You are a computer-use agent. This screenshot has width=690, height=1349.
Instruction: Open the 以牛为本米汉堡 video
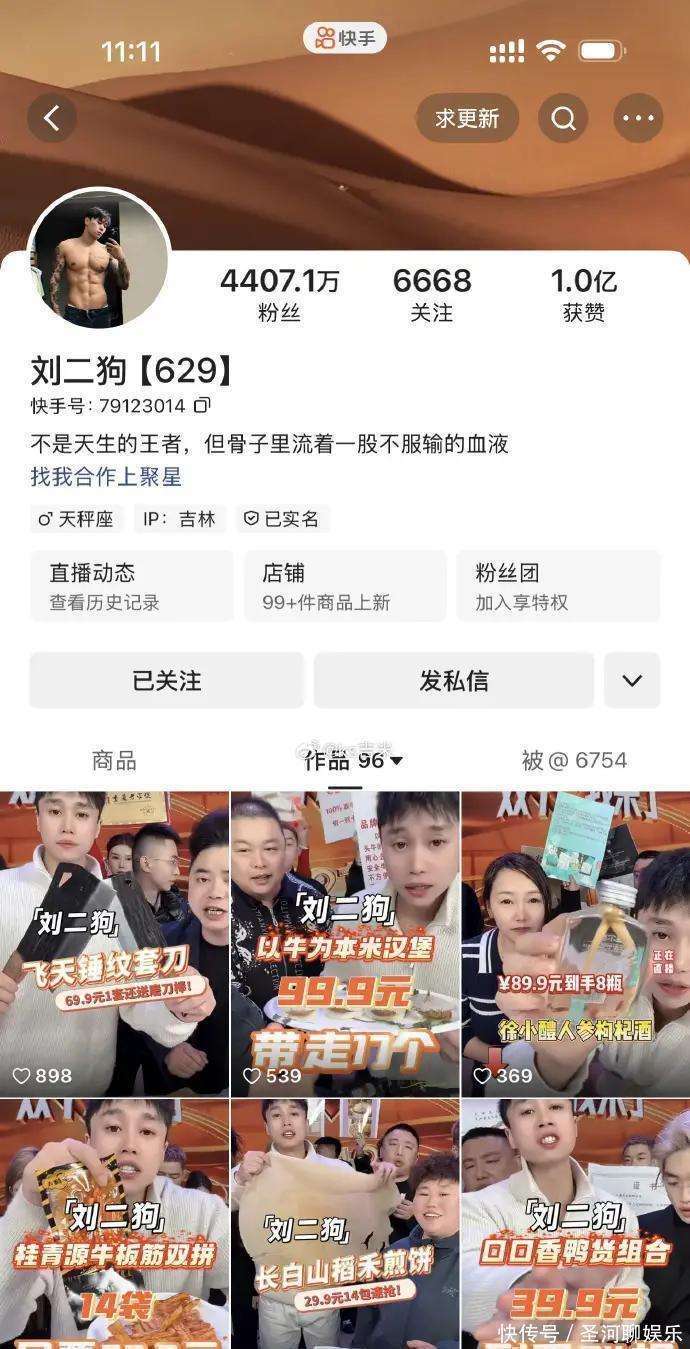(x=345, y=943)
